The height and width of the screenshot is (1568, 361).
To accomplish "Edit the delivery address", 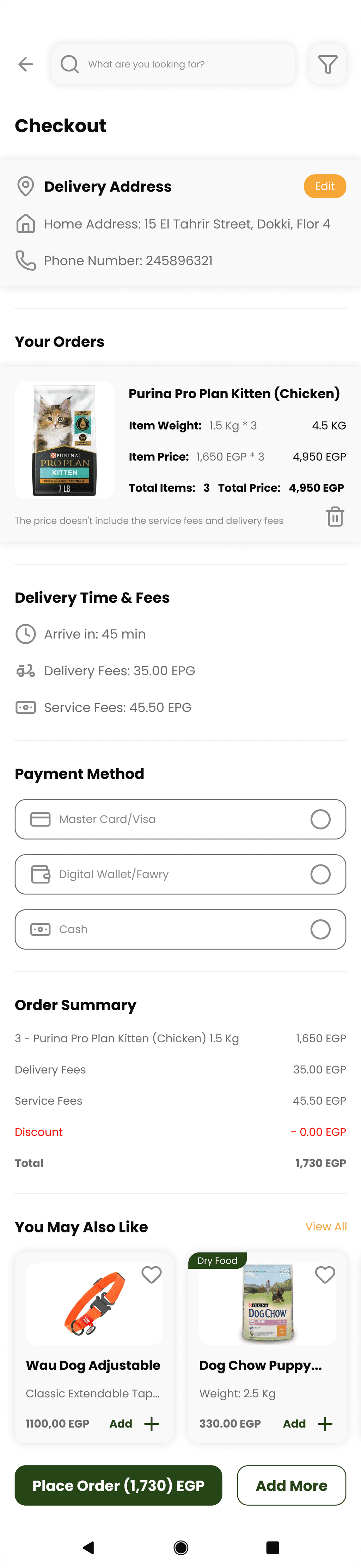I will point(324,186).
